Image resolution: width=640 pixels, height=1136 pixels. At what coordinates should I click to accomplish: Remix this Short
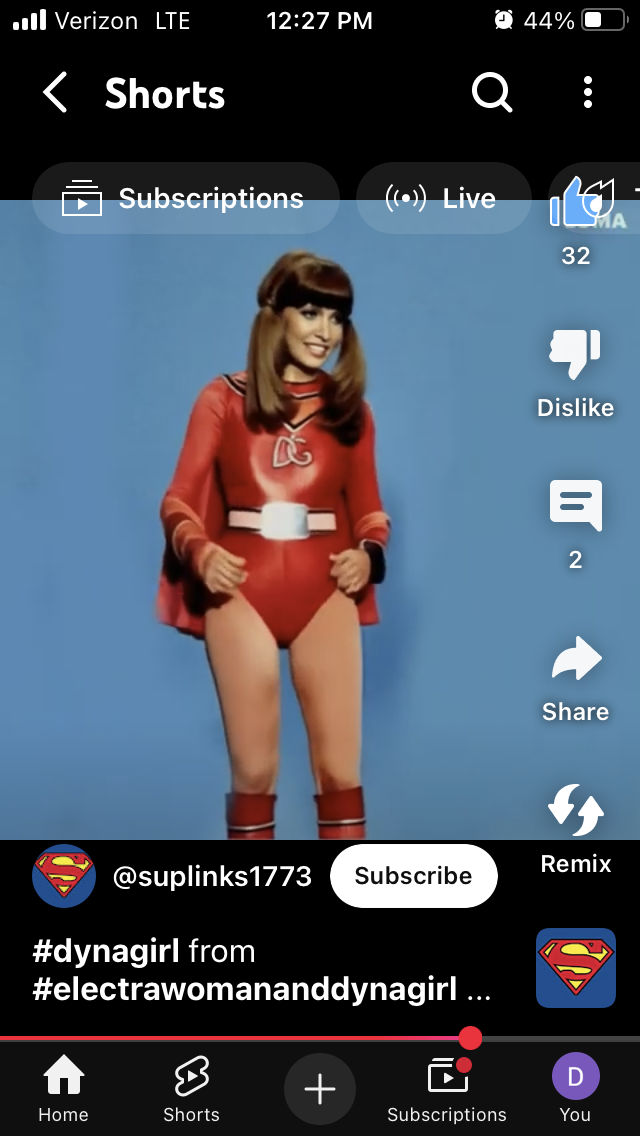click(x=575, y=810)
